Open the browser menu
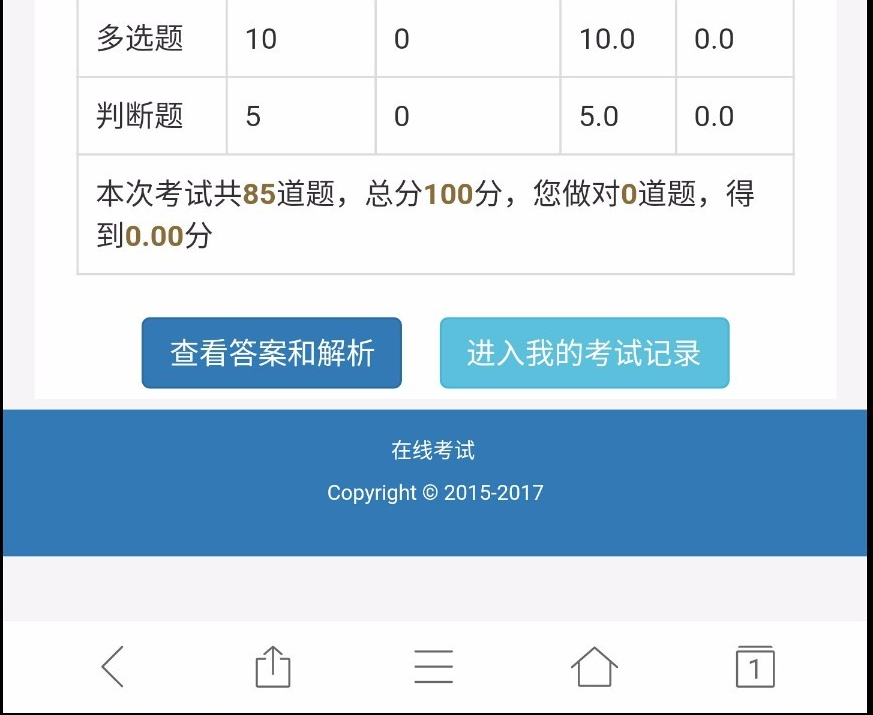 coord(433,666)
